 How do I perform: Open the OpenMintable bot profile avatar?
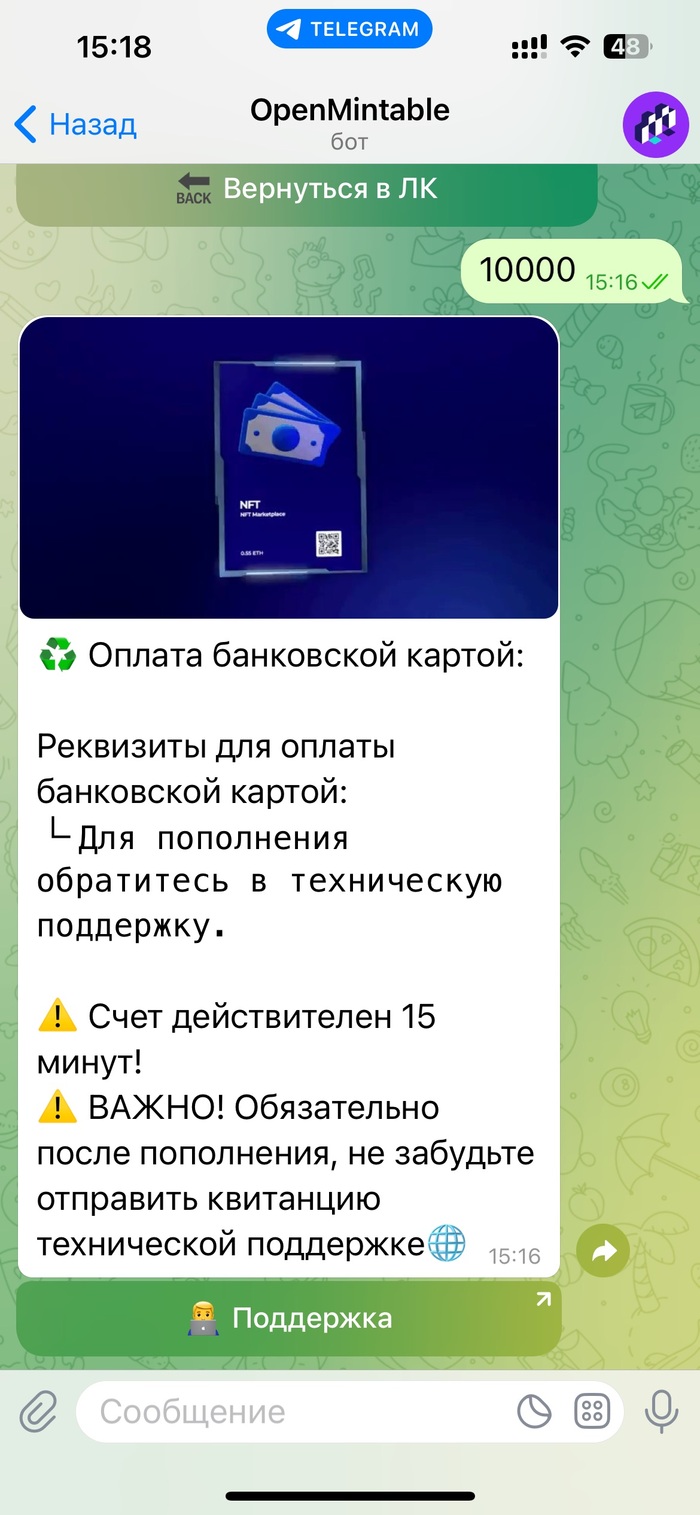coord(655,125)
